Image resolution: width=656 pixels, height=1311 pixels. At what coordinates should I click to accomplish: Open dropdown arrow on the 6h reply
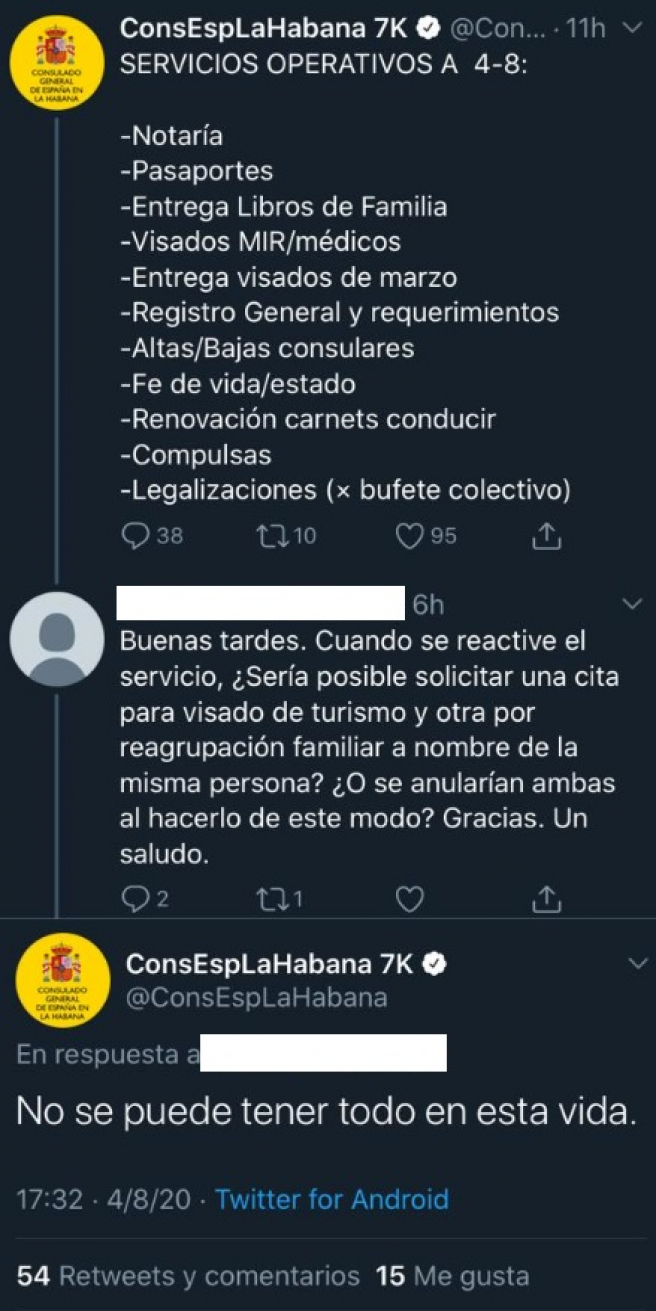tap(632, 604)
